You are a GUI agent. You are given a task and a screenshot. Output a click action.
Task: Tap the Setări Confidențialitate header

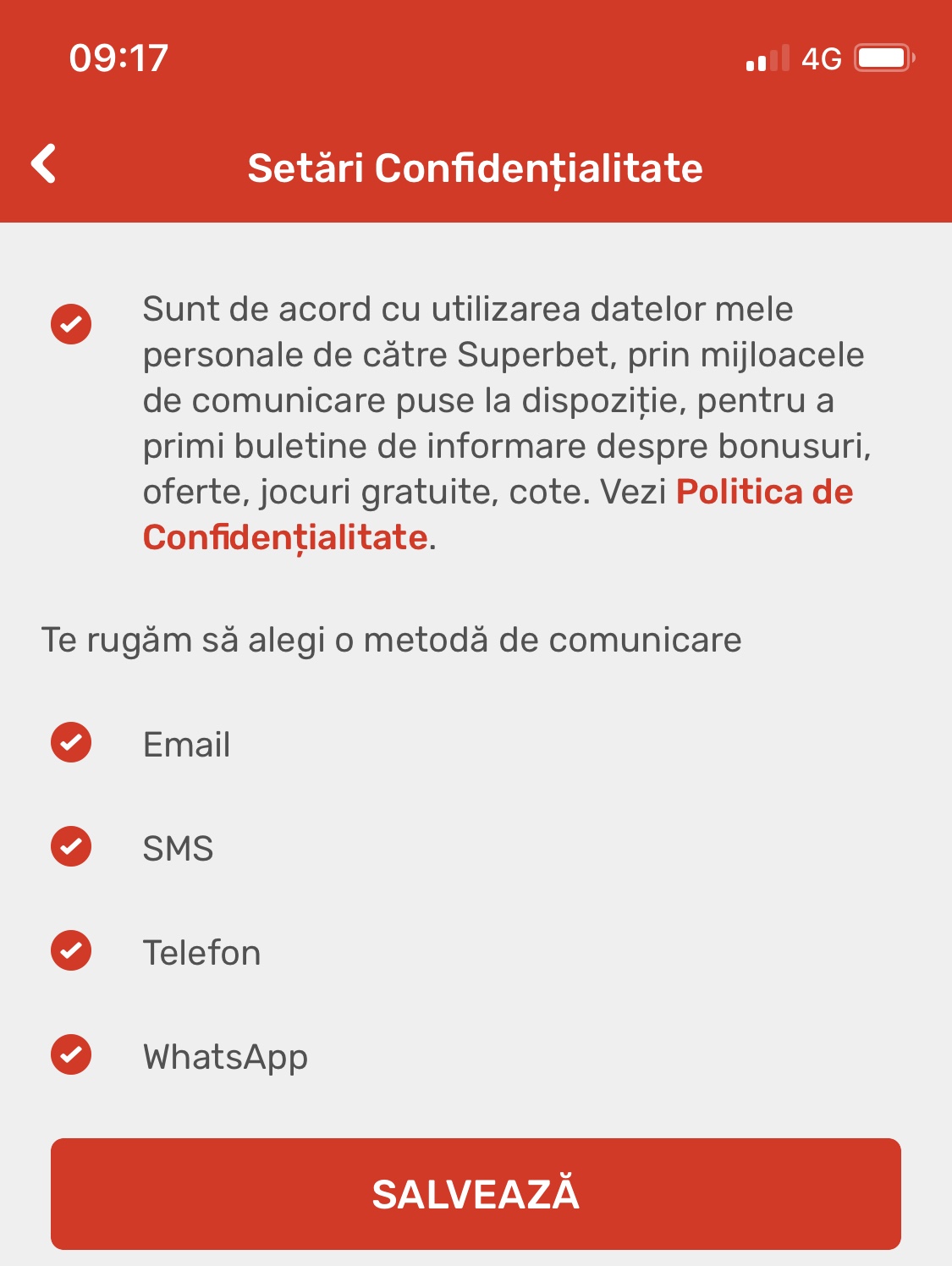tap(476, 168)
